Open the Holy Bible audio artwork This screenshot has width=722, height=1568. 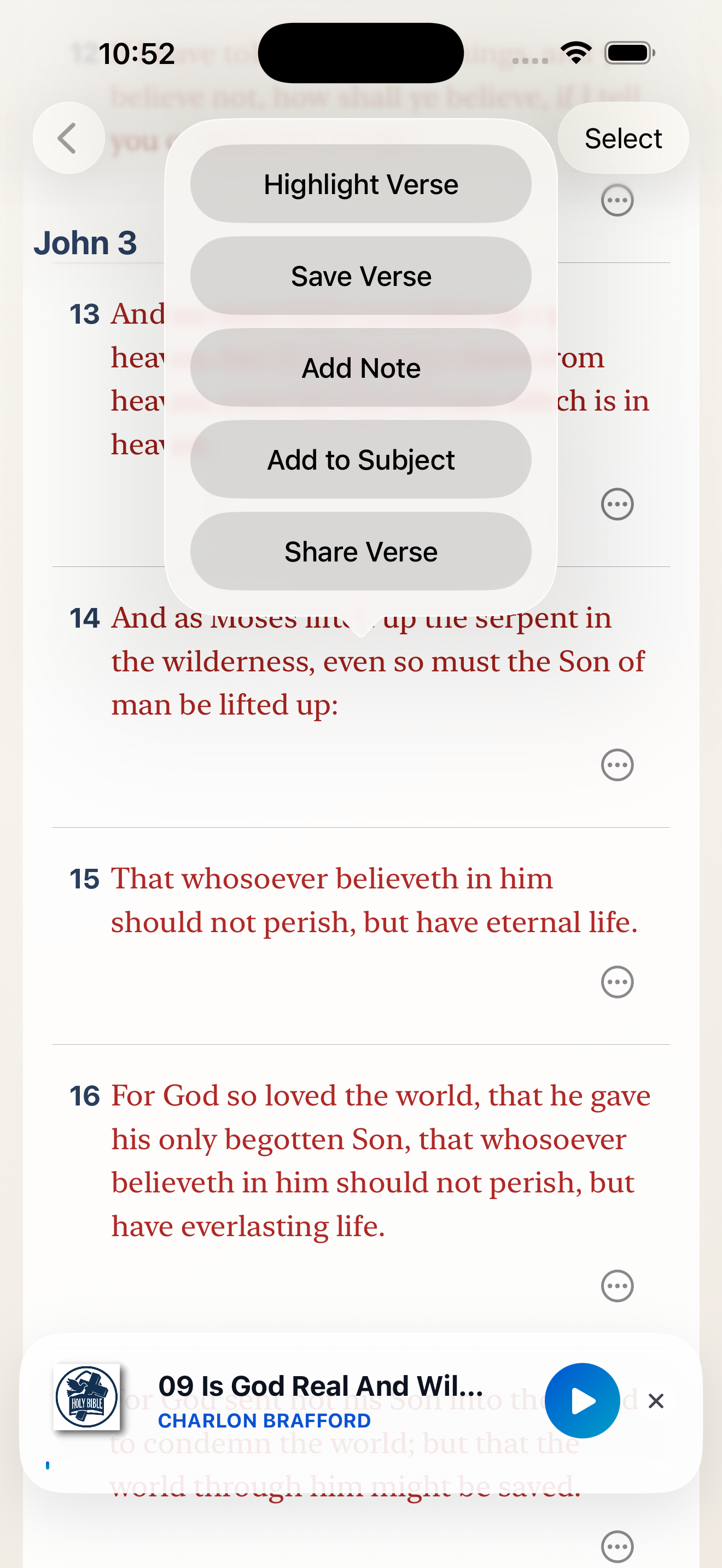[86, 1397]
